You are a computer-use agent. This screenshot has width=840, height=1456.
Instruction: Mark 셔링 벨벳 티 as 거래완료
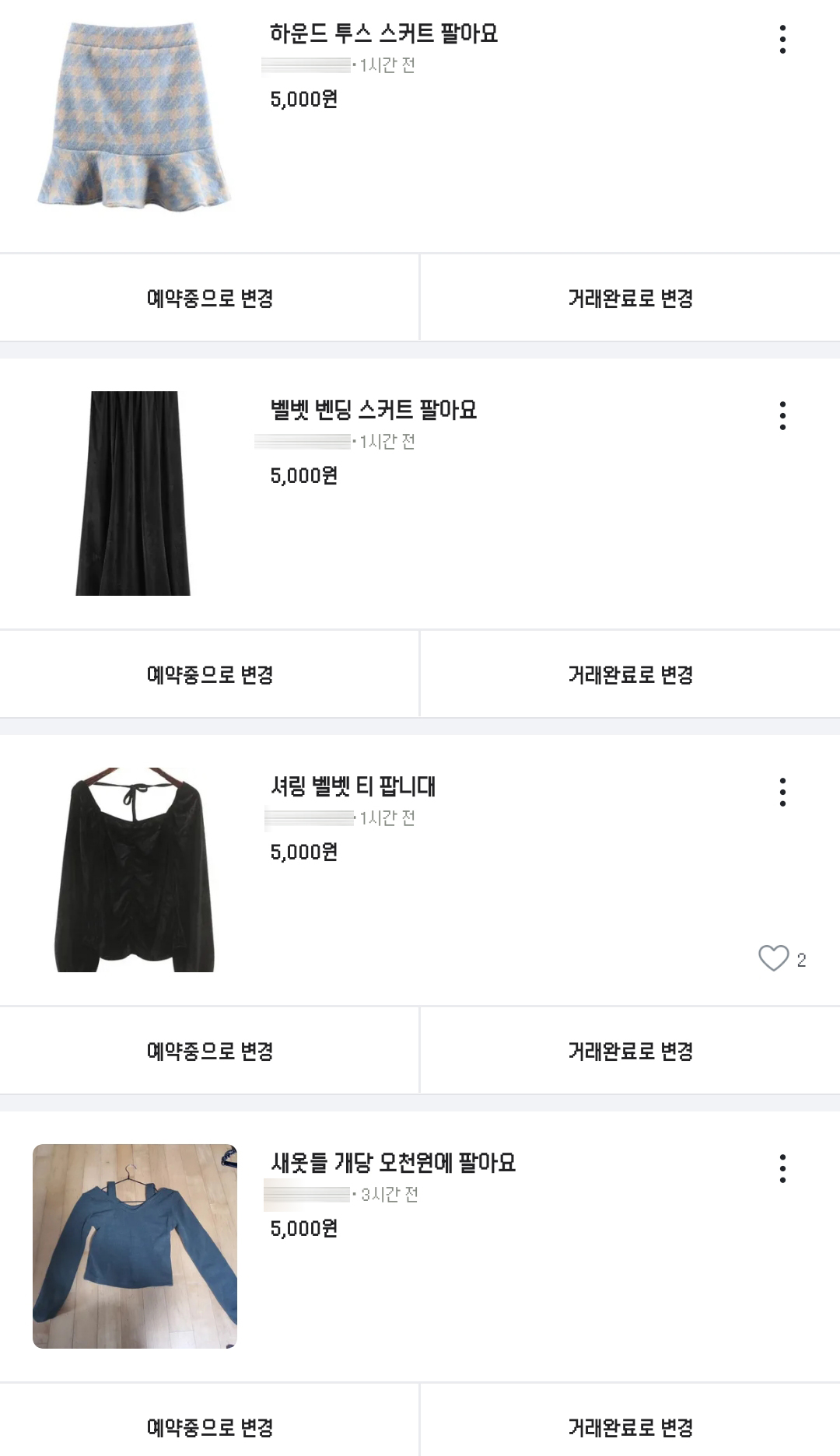point(630,1051)
